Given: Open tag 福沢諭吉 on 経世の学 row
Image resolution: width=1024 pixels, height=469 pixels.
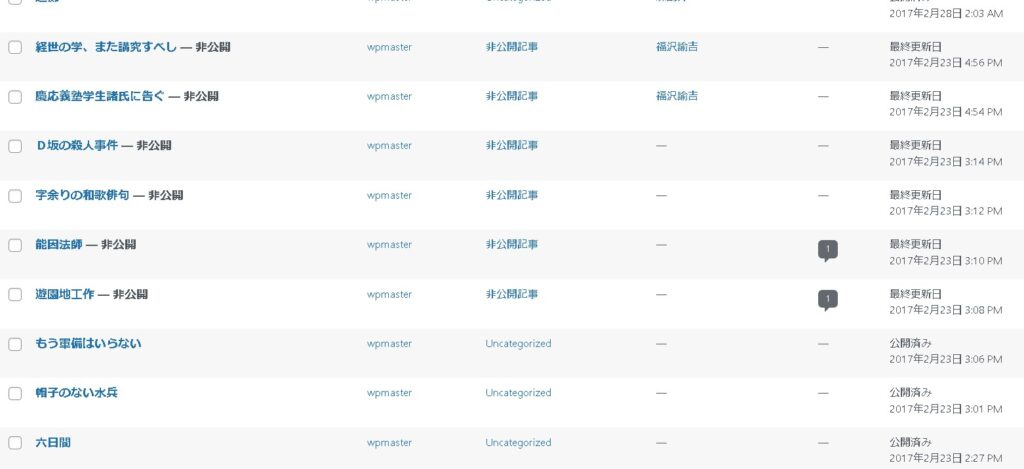Looking at the screenshot, I should tap(677, 47).
